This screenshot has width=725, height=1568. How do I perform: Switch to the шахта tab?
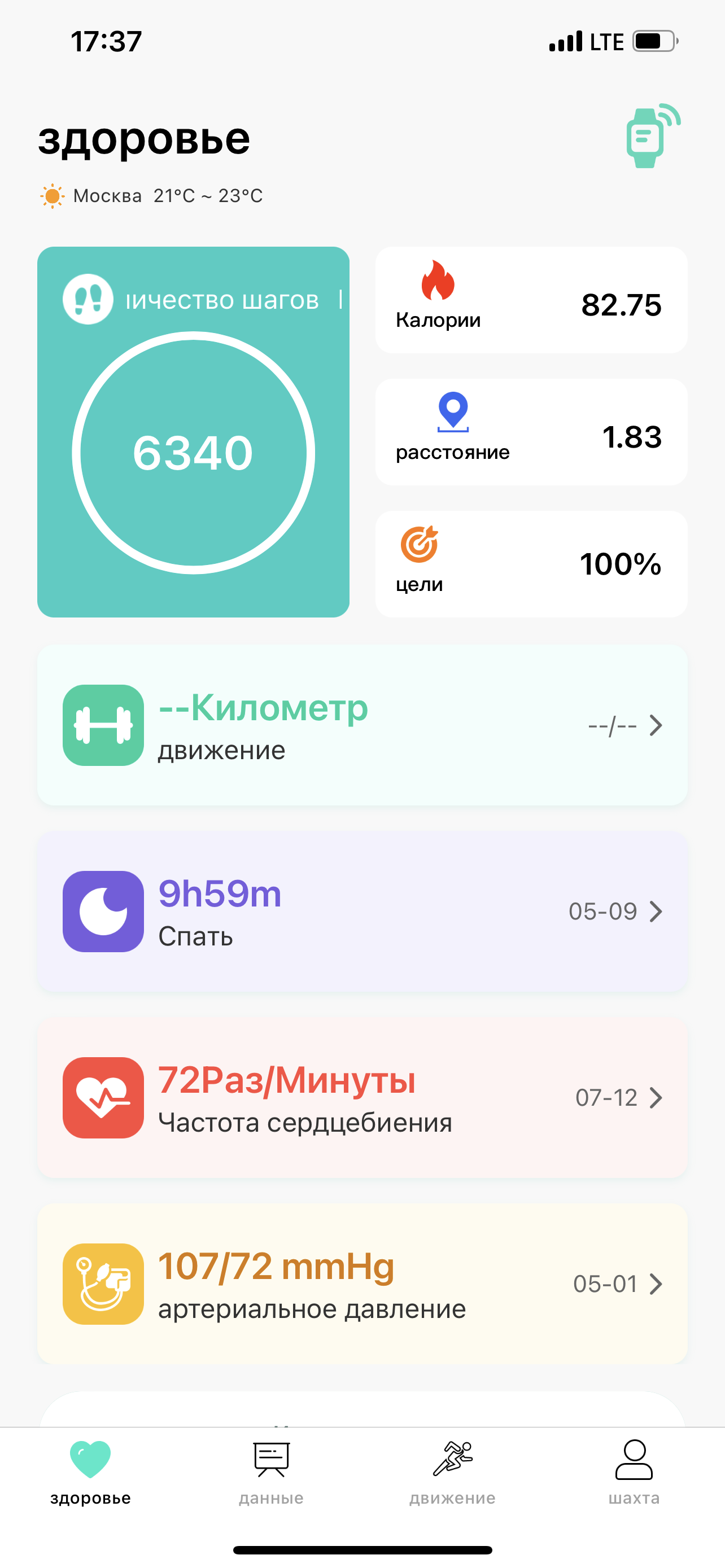[x=634, y=1472]
